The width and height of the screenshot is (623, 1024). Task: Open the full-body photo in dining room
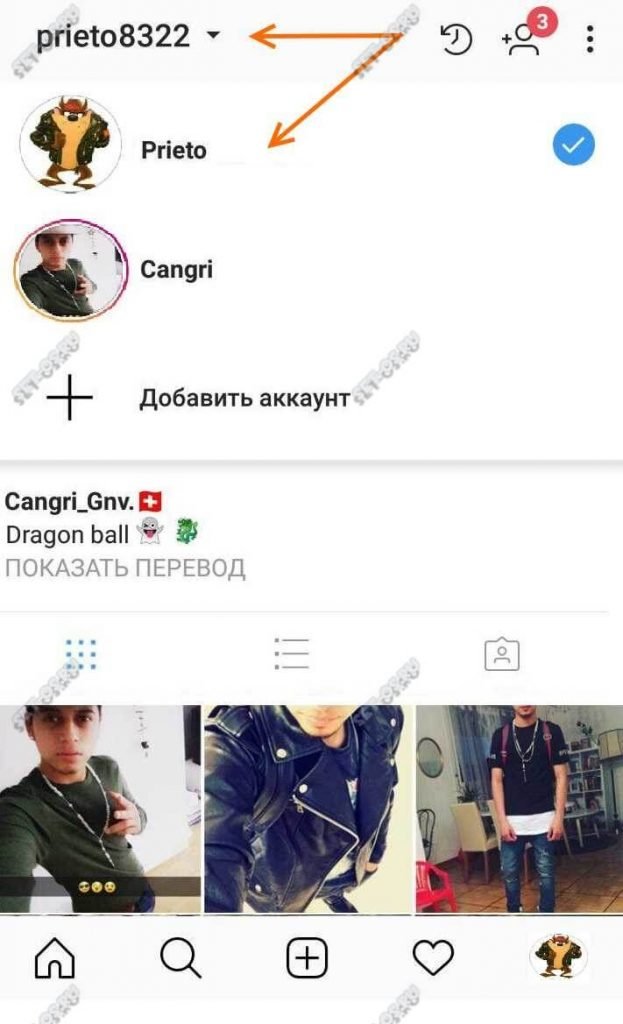[x=519, y=808]
